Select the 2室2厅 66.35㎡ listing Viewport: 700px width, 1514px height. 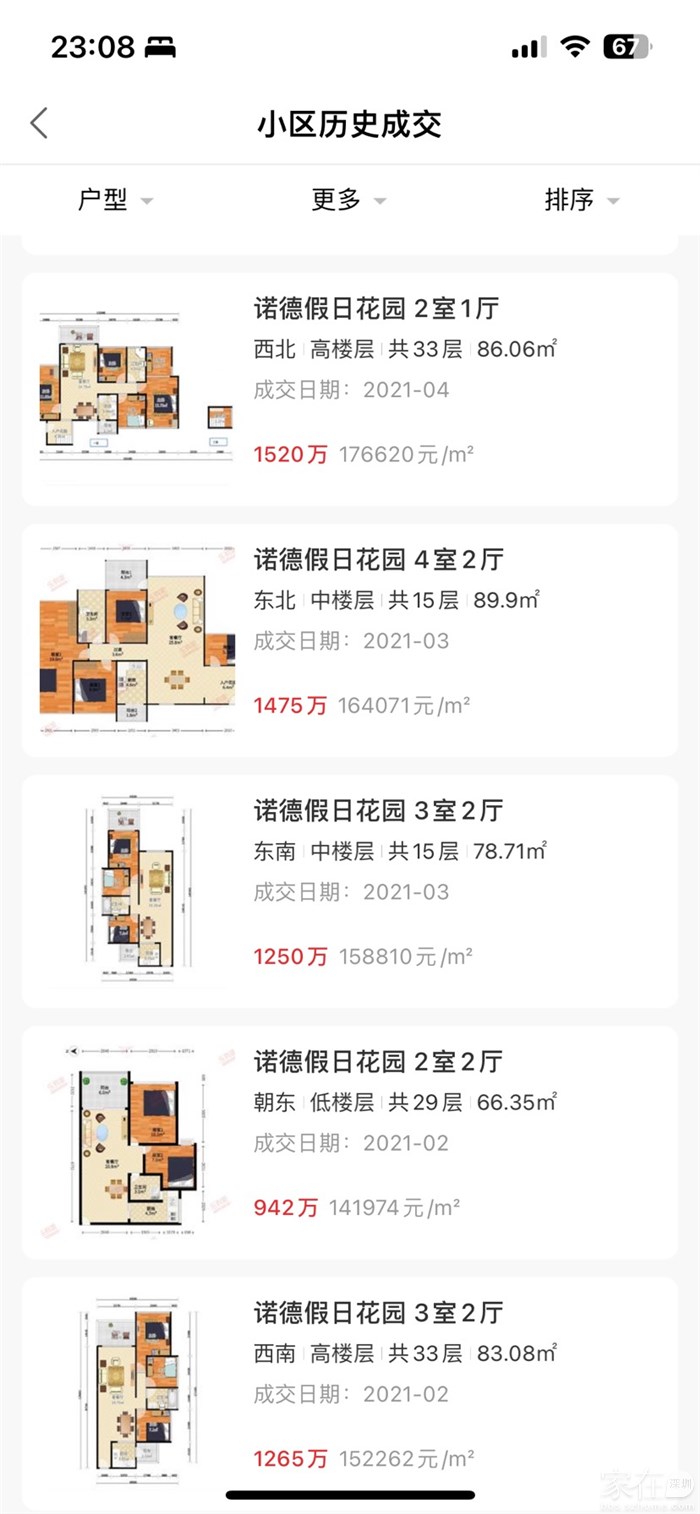pyautogui.click(x=350, y=1142)
